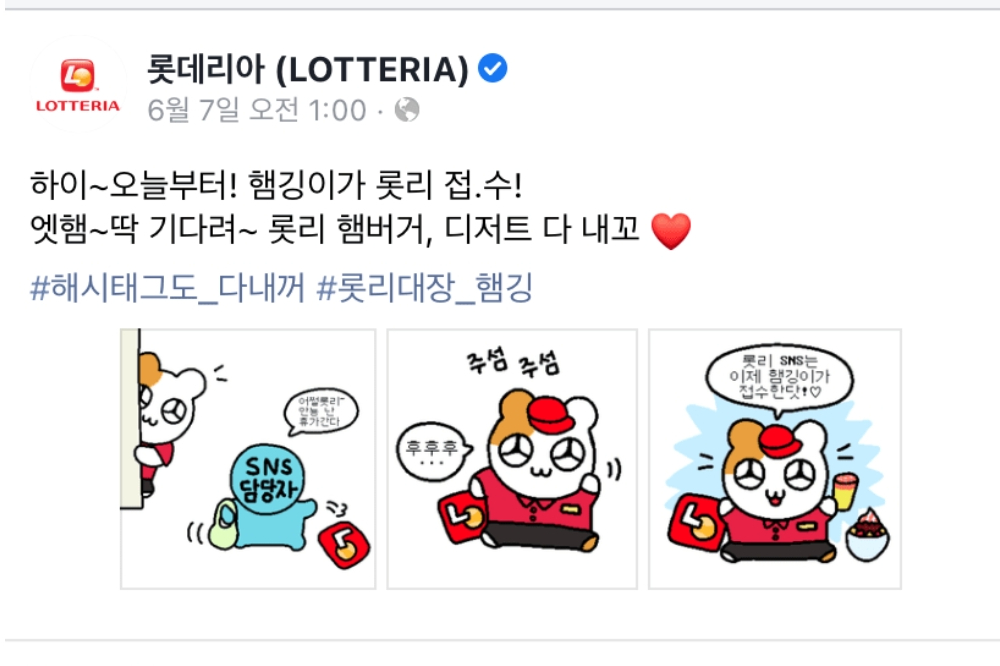This screenshot has height=666, width=1000.
Task: Open the post timestamp 6월 7일 오전 1:00
Action: coord(257,110)
